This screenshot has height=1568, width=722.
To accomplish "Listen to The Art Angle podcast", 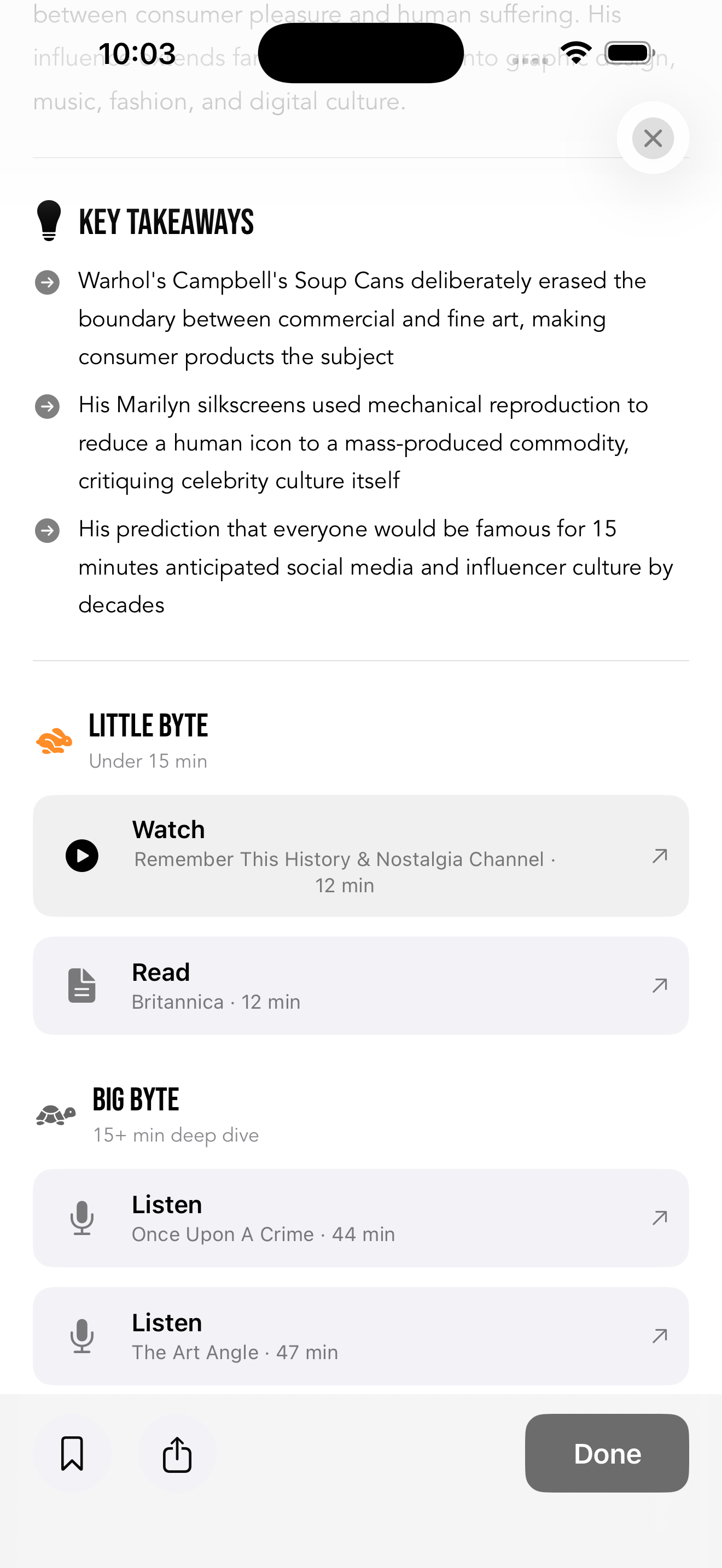I will coord(360,1336).
